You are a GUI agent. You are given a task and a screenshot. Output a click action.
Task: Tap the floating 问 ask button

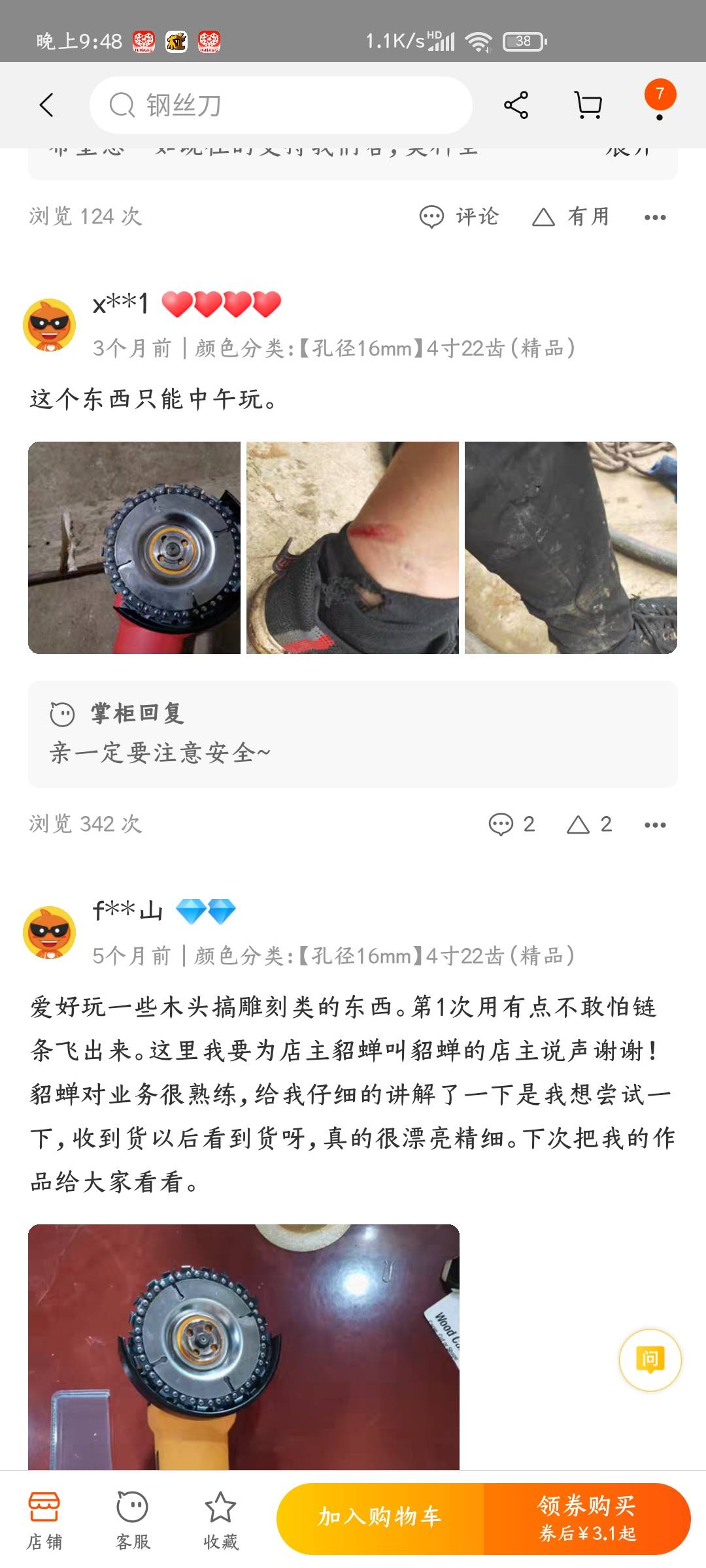click(x=650, y=1360)
